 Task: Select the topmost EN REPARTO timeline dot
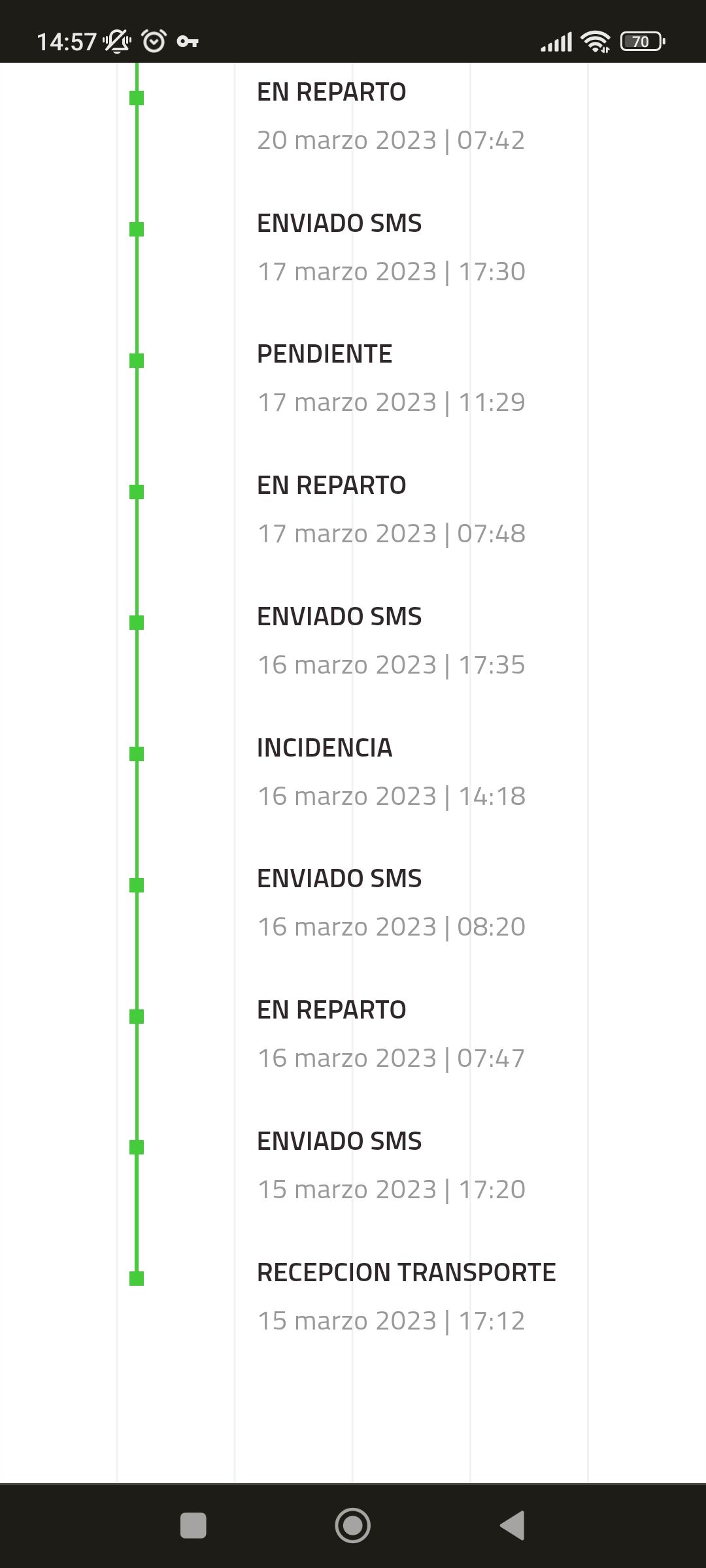click(135, 98)
